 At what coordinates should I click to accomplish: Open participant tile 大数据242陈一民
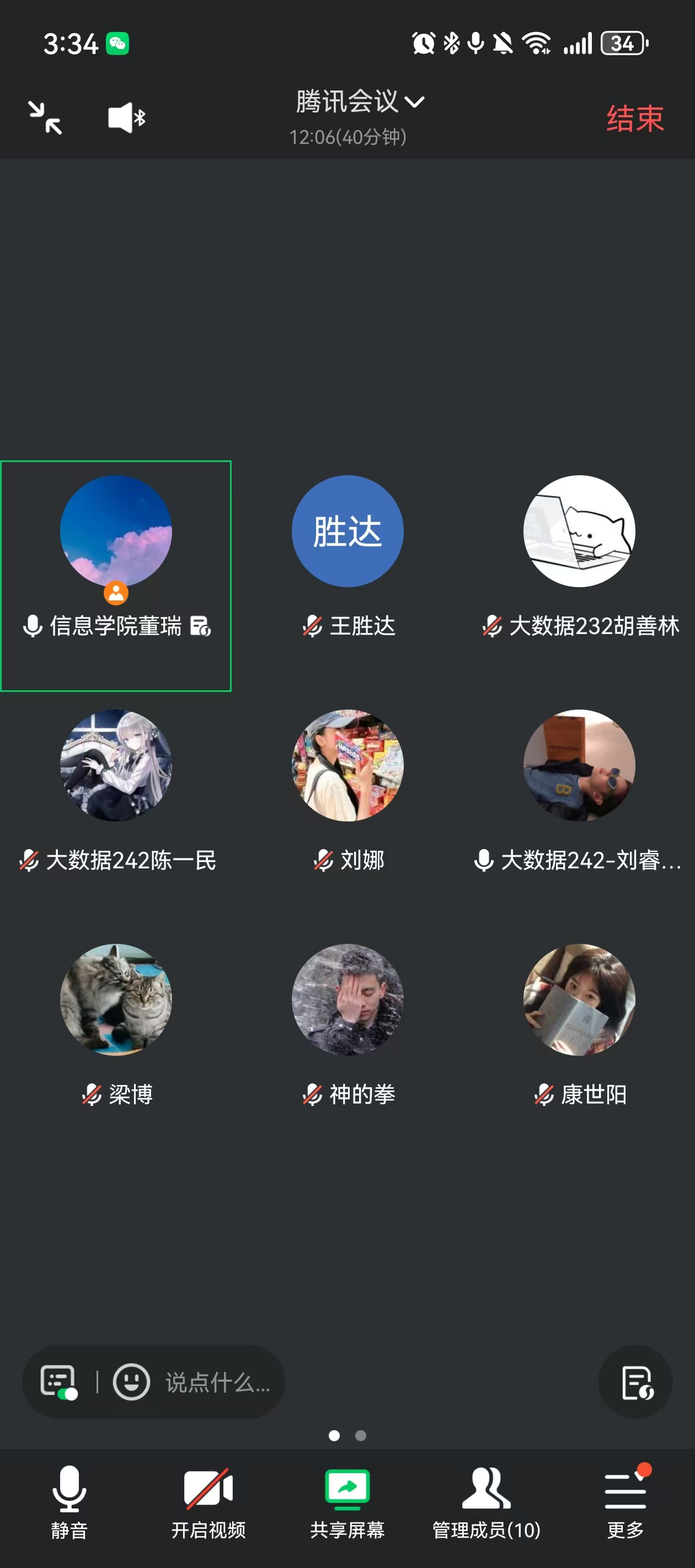pos(116,766)
